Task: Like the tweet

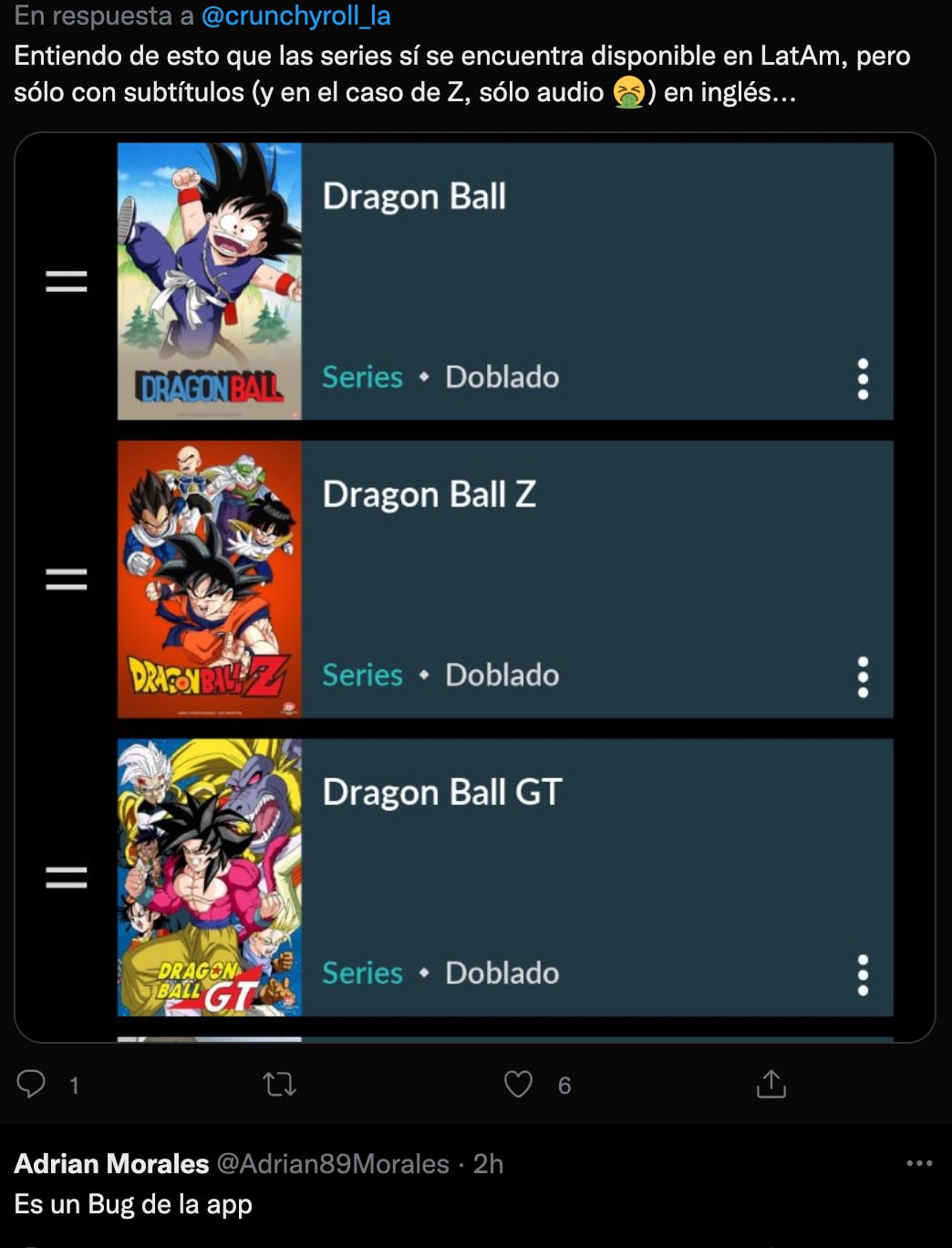Action: 518,1084
